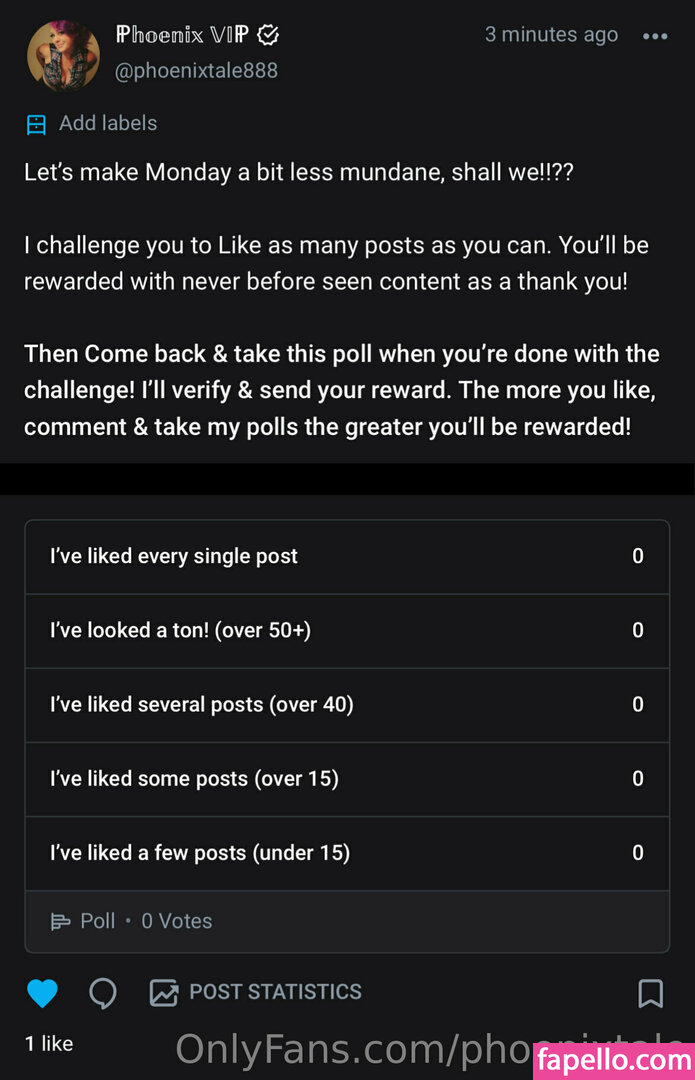Screen dimensions: 695x1080
Task: Vote "I've liked every single post"
Action: (346, 557)
